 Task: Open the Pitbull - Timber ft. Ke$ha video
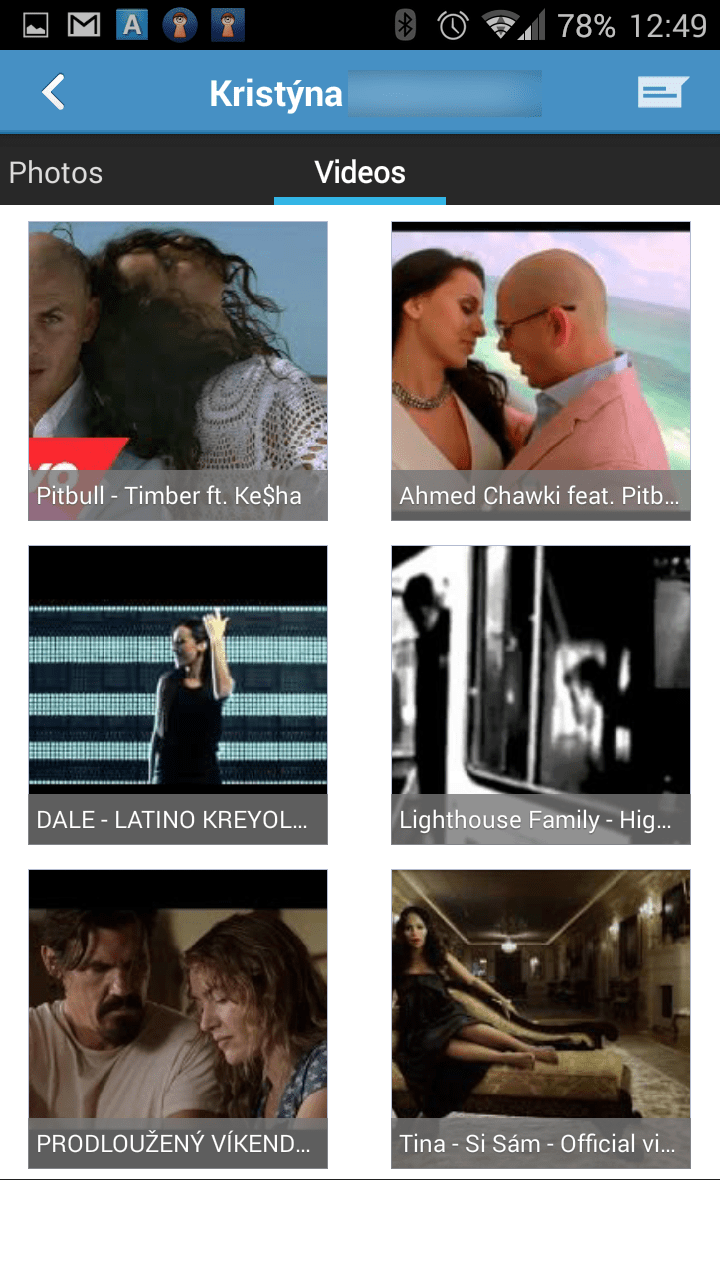pyautogui.click(x=178, y=371)
